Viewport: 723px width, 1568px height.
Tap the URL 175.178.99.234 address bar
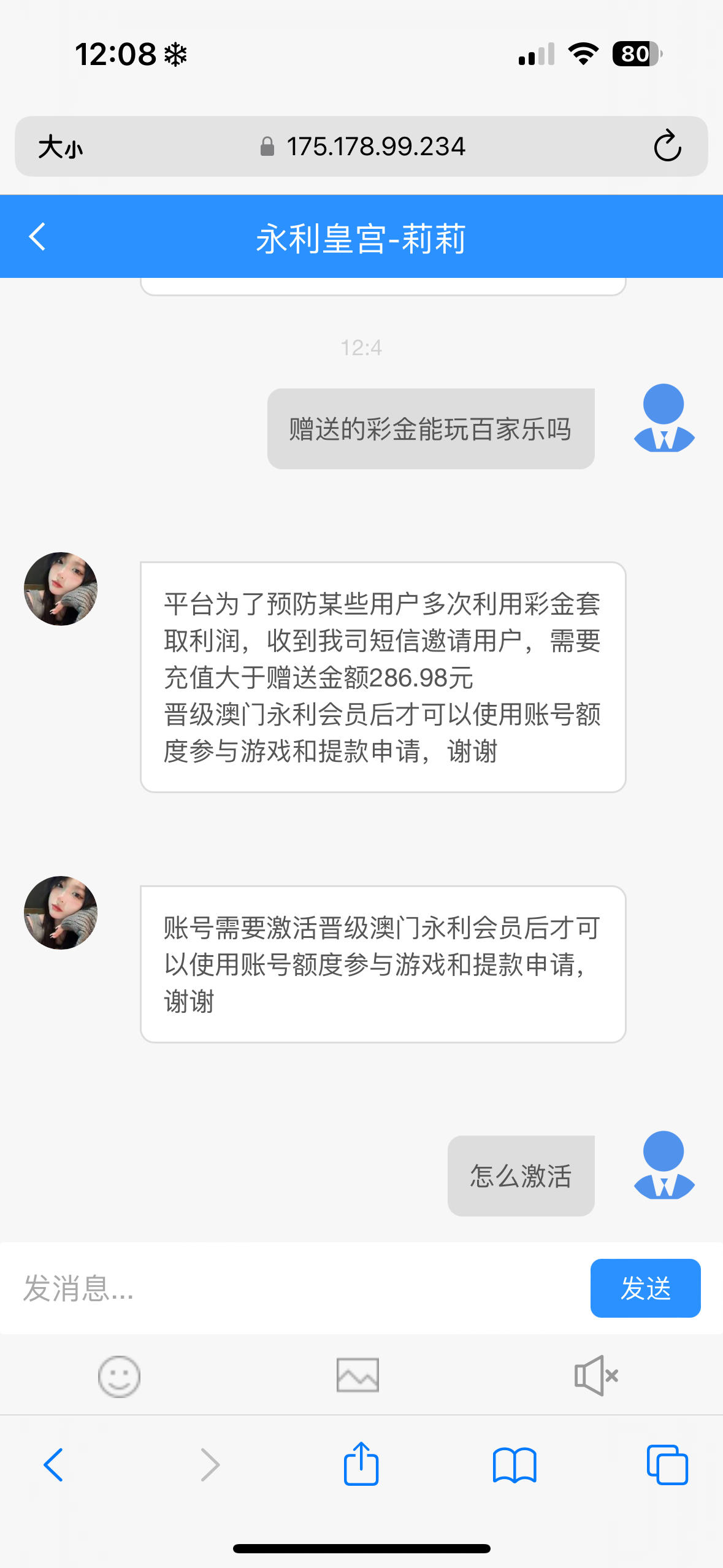(377, 146)
